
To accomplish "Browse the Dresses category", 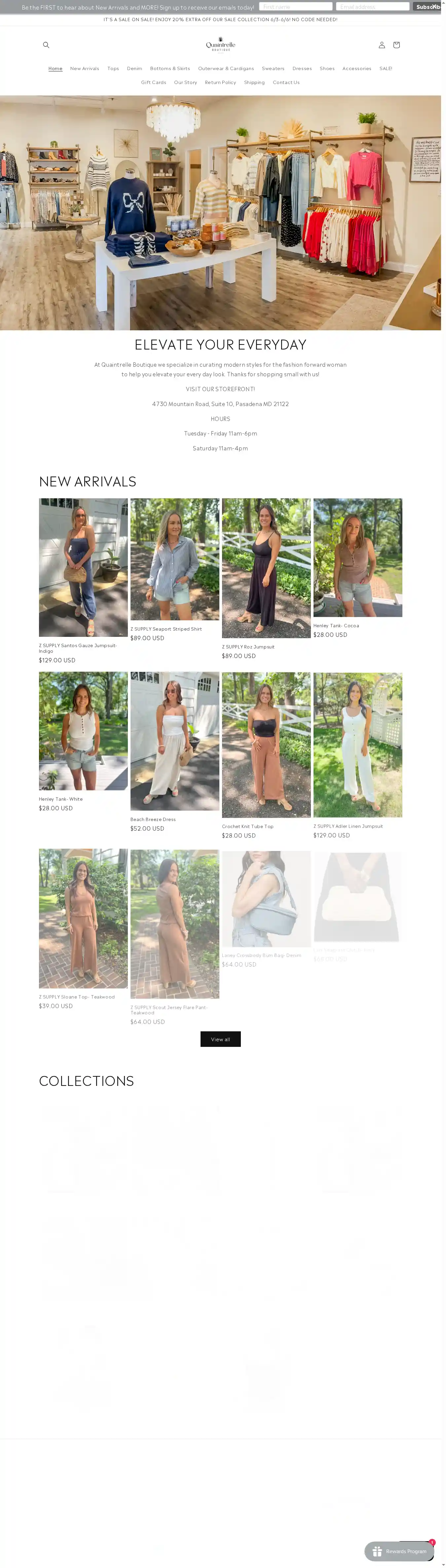I will click(x=302, y=68).
